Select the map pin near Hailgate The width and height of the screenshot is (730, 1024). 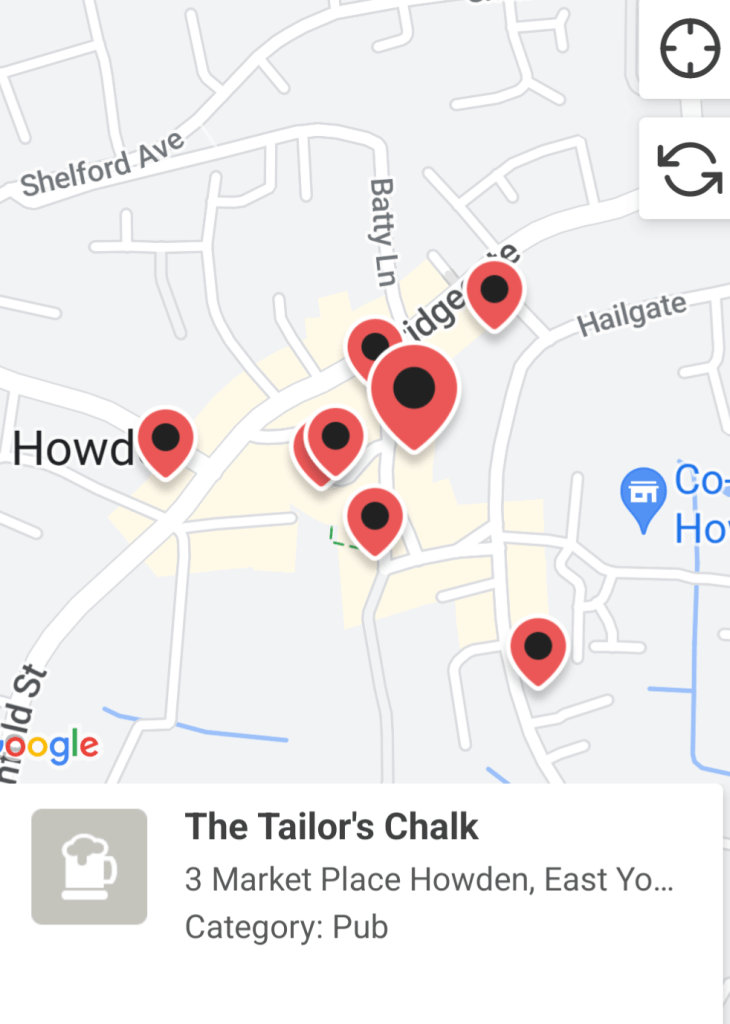pyautogui.click(x=495, y=292)
